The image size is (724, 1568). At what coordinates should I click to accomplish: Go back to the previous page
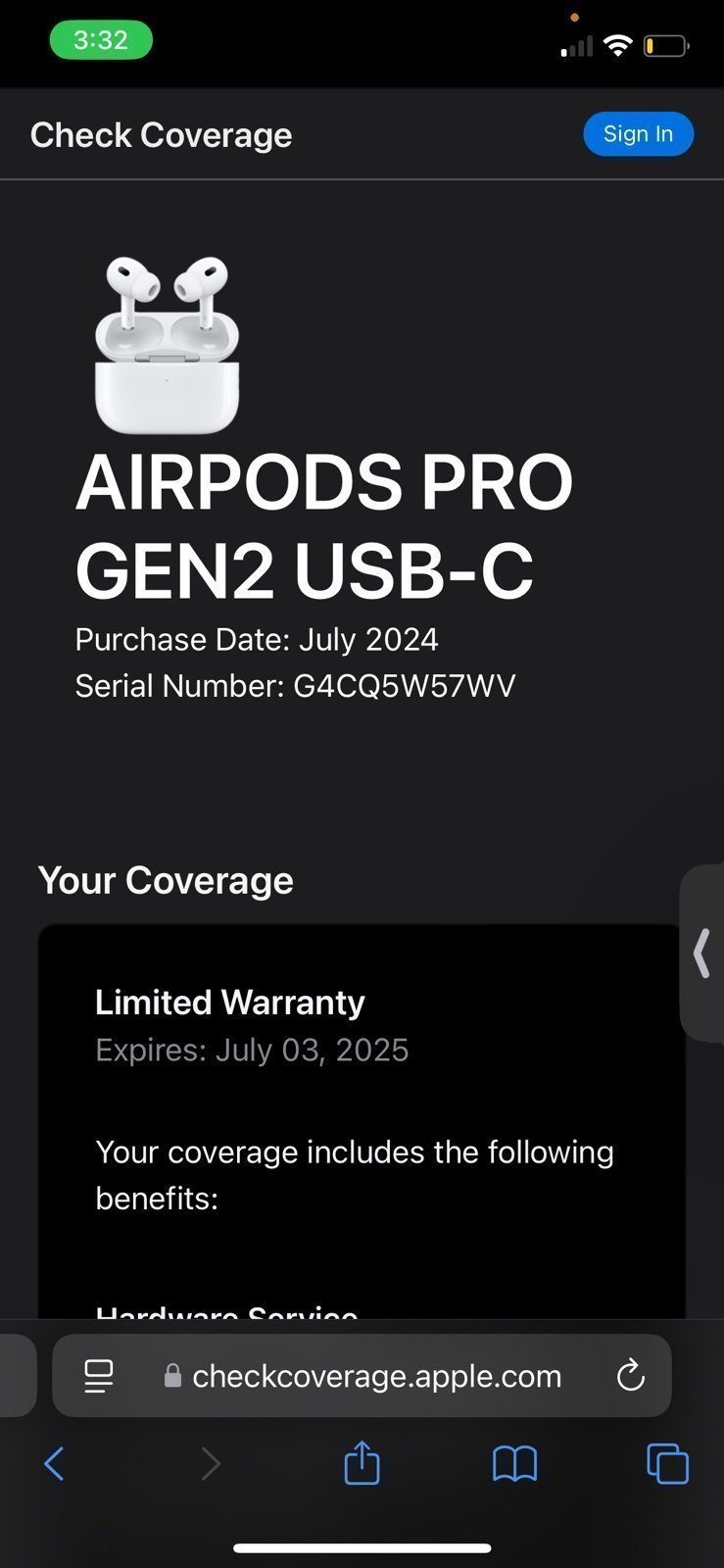[54, 1464]
